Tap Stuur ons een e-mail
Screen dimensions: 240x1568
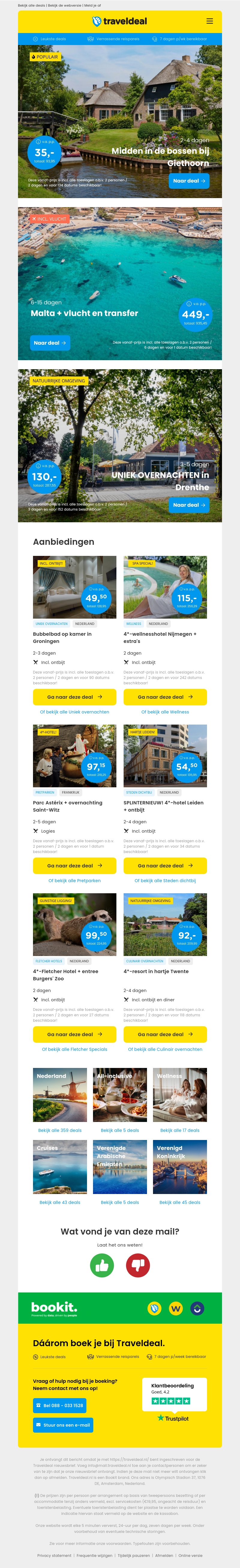coord(63,1425)
